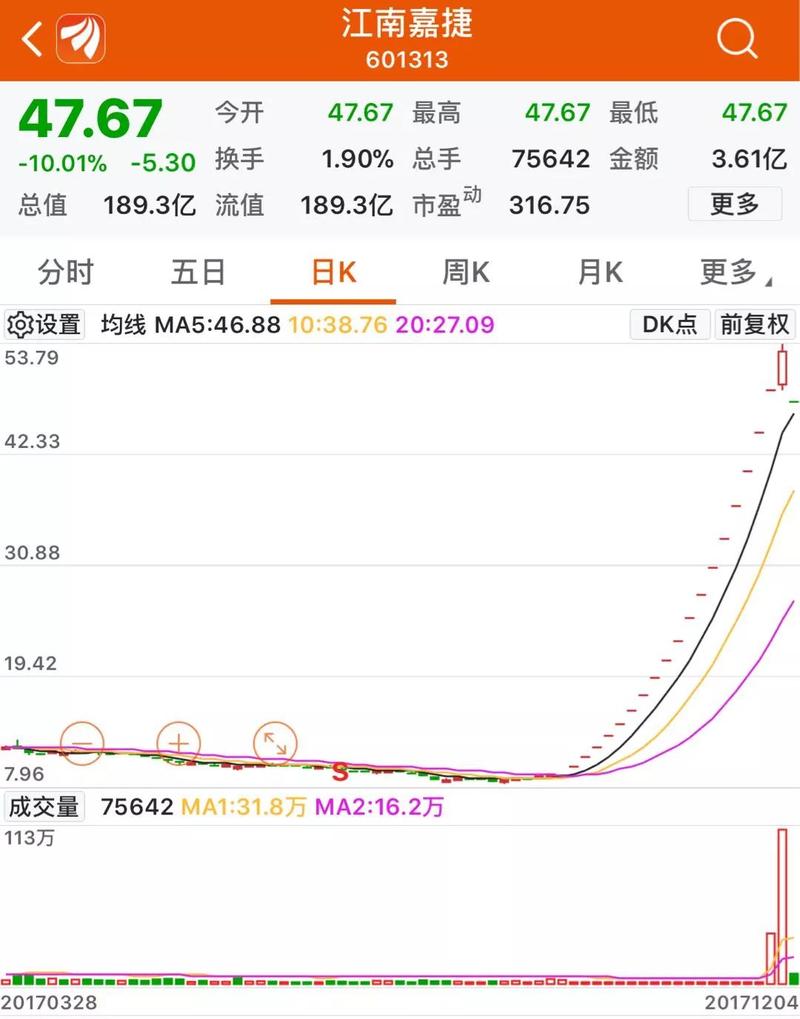Tap the S sell marker on the chart

(x=340, y=771)
